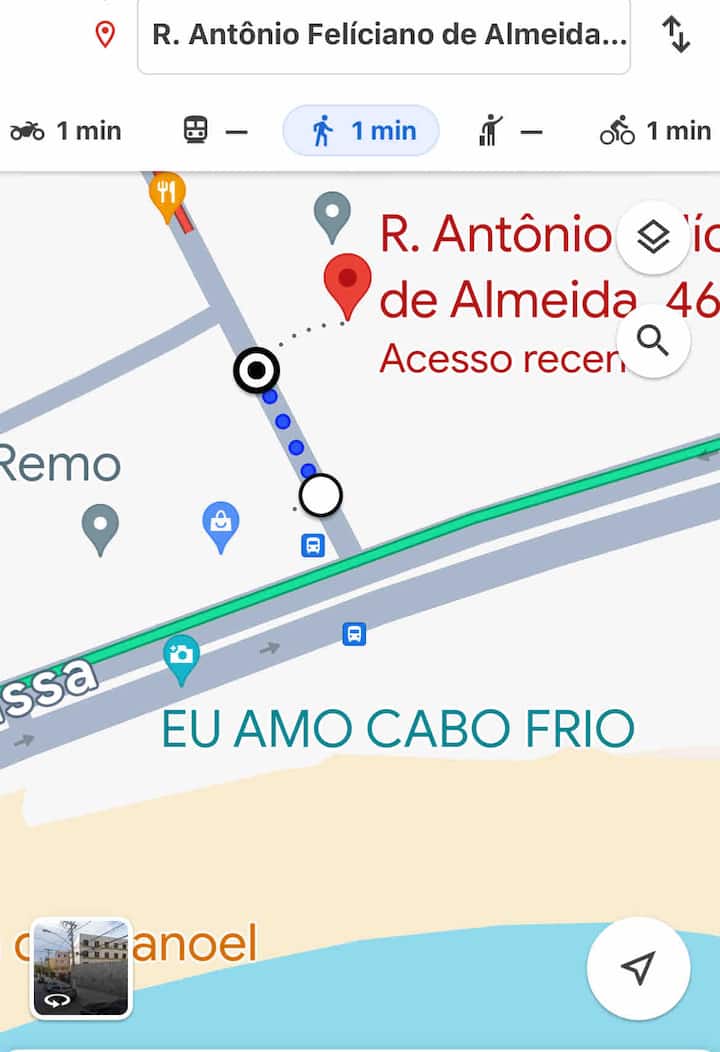Open the shopping place marker

click(x=220, y=525)
